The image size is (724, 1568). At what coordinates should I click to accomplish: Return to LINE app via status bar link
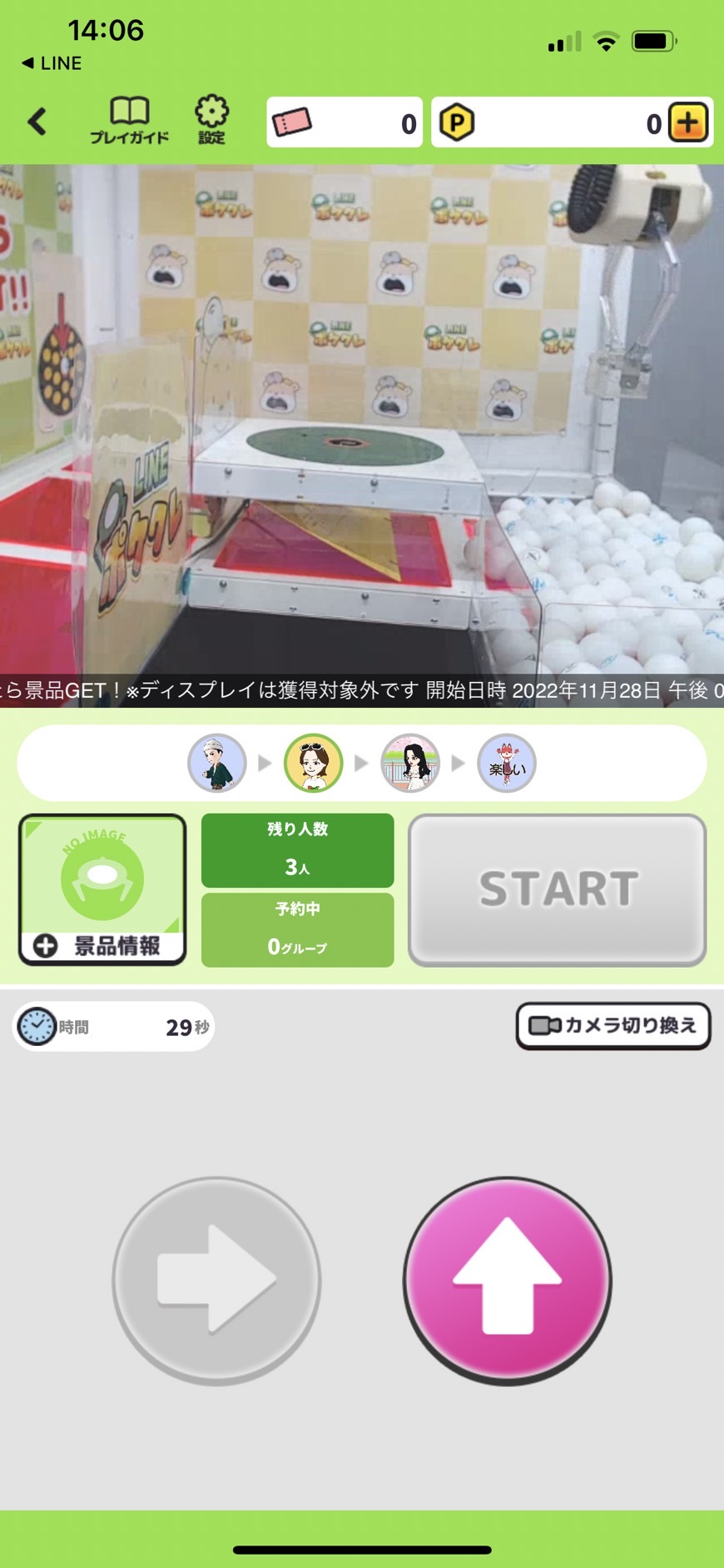point(52,63)
